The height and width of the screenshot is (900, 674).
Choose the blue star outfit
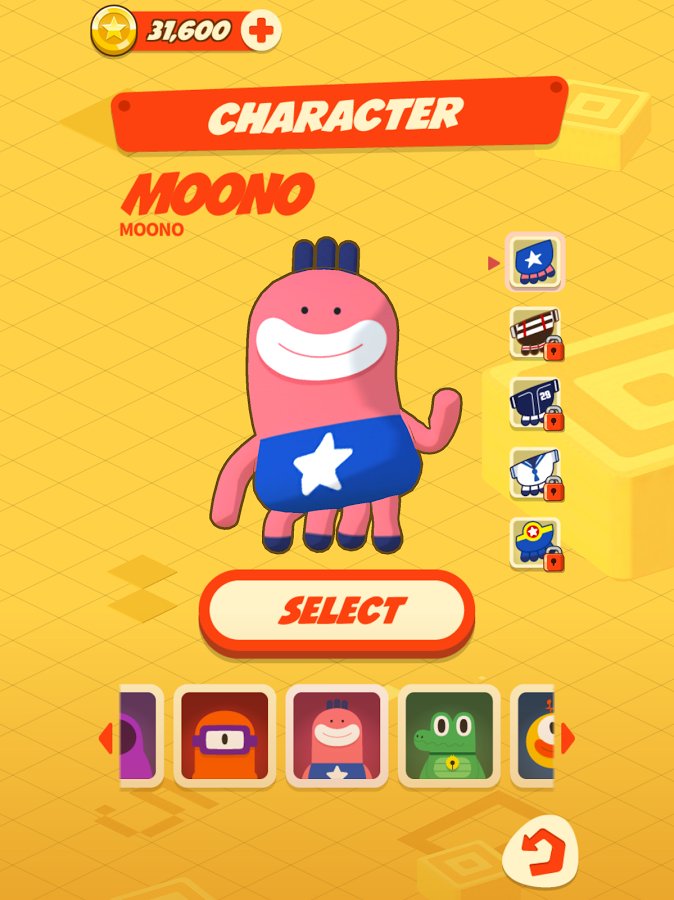[x=535, y=262]
